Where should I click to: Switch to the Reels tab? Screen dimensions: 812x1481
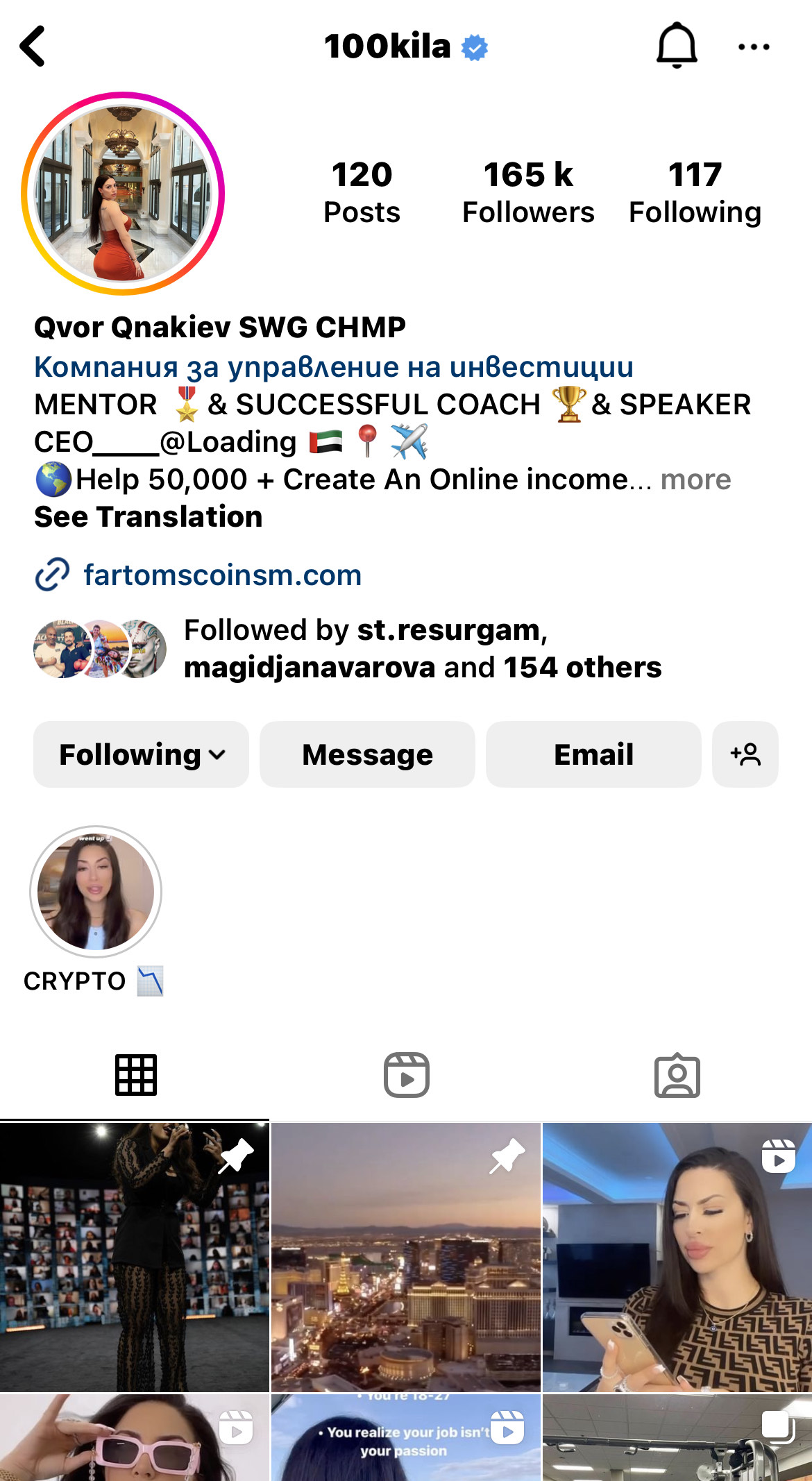point(406,1075)
